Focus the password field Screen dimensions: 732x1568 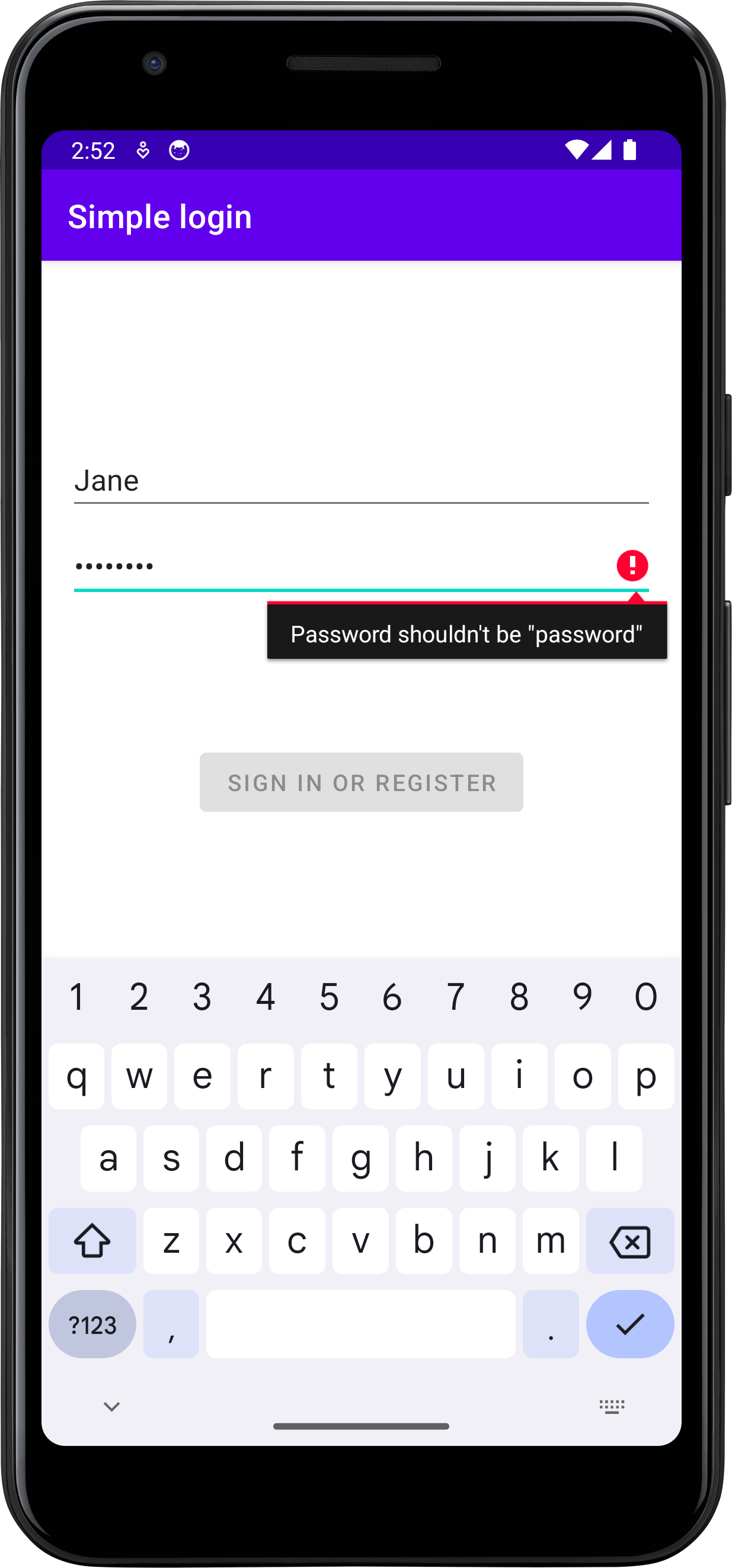click(341, 566)
